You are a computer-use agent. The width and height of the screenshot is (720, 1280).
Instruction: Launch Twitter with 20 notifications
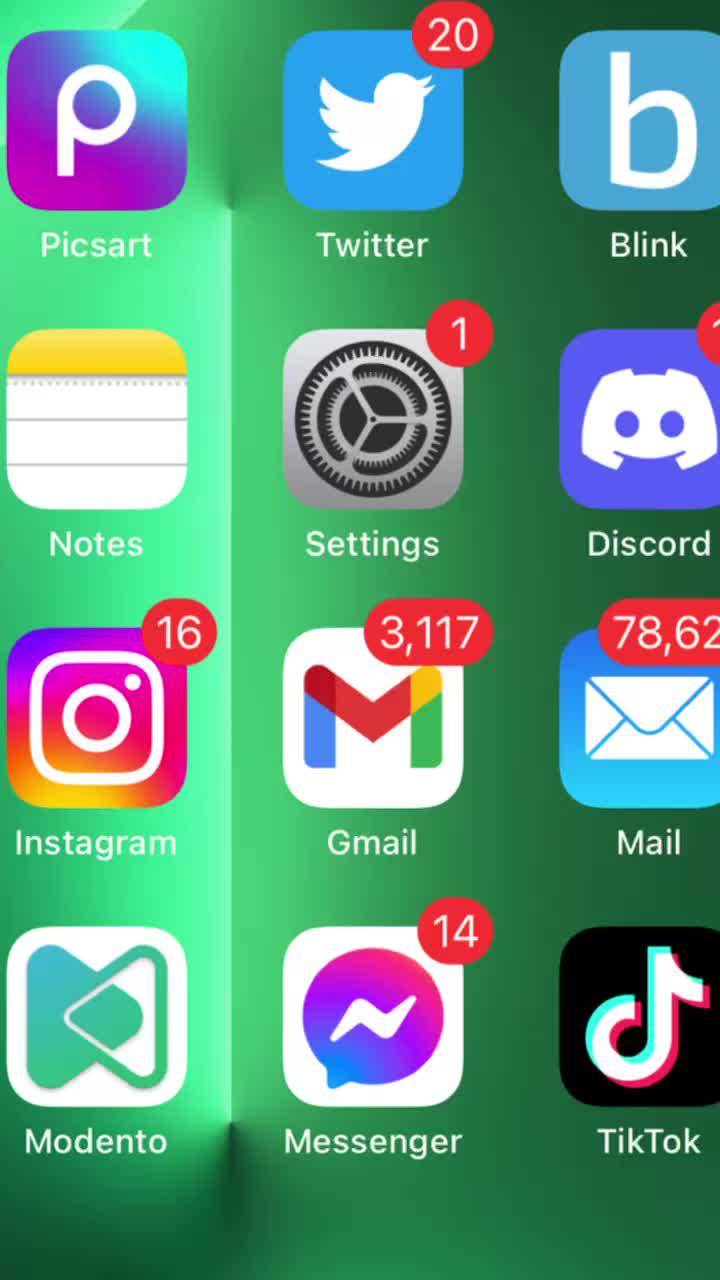(x=372, y=120)
